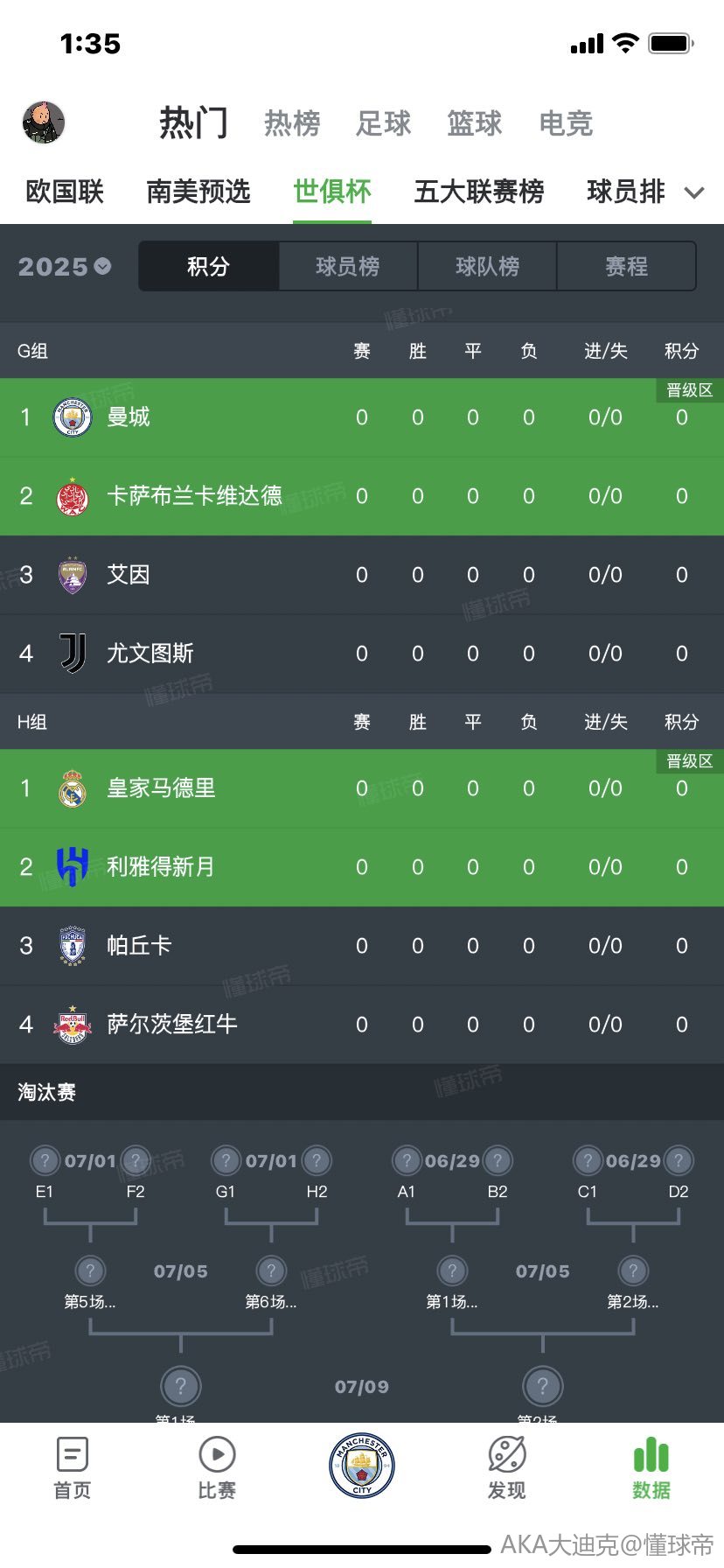Switch to the 热榜 tab
The height and width of the screenshot is (1568, 724).
click(292, 123)
